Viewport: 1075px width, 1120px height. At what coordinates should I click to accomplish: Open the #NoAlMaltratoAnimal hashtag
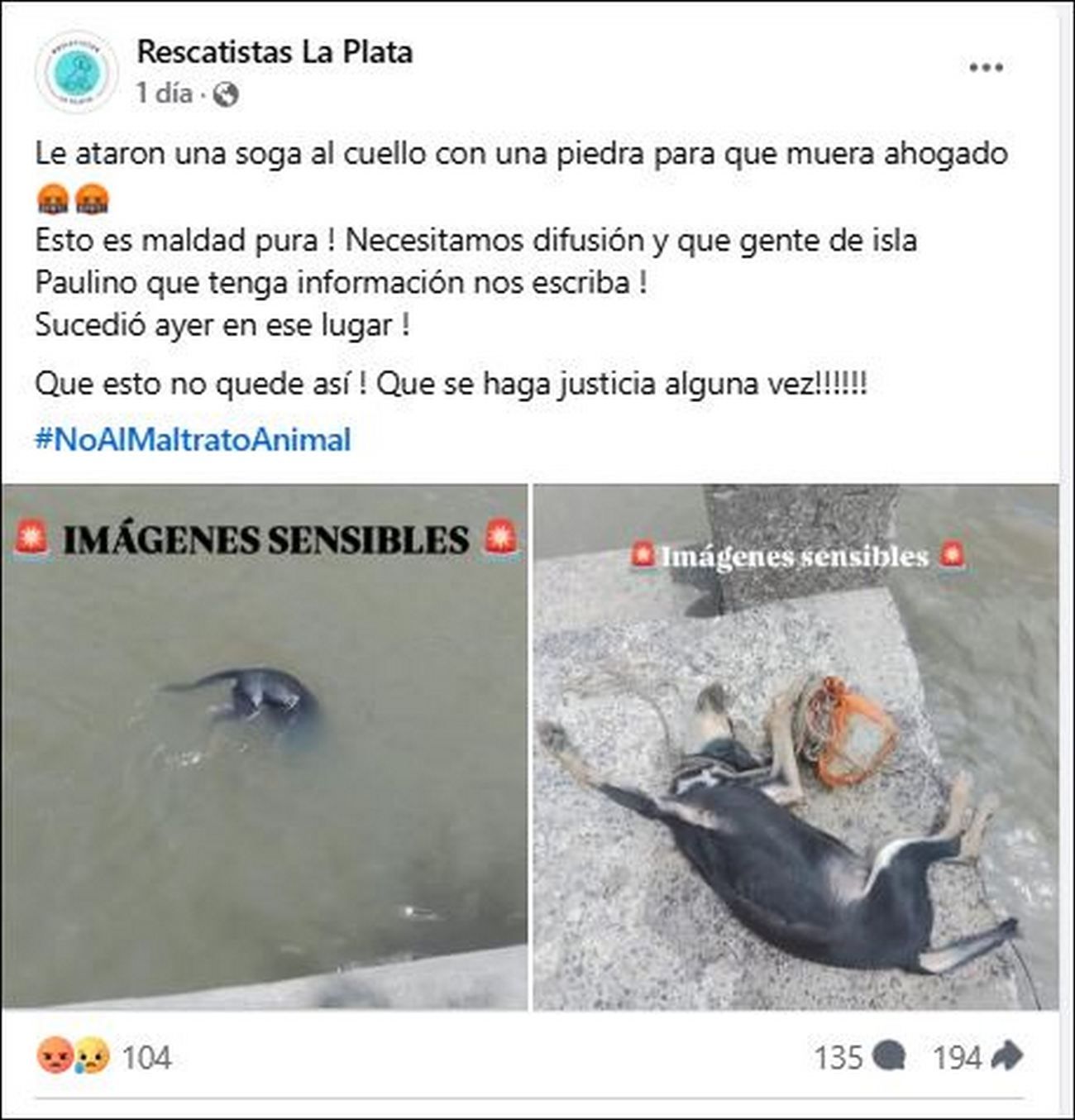pos(193,439)
